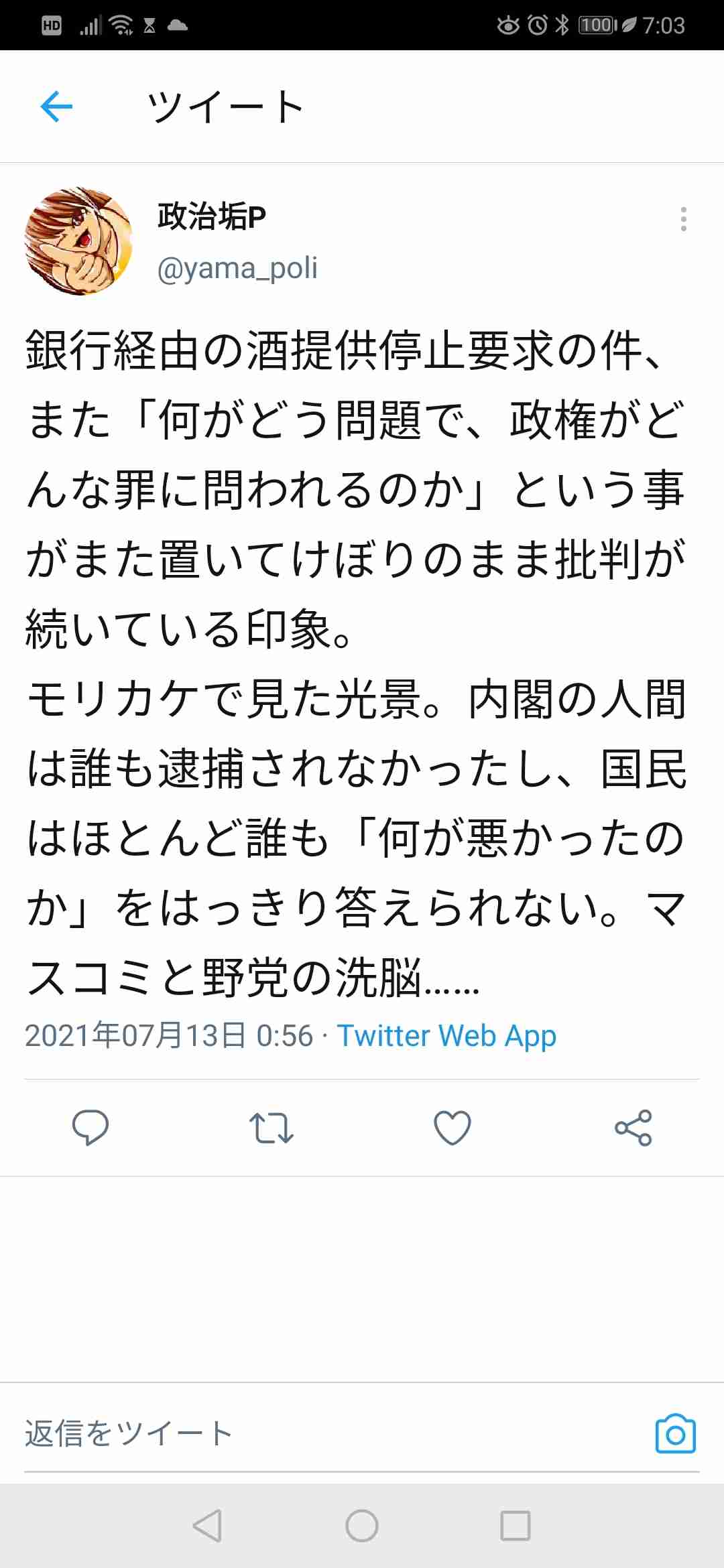Open 政治垢P's profile picture

click(78, 241)
